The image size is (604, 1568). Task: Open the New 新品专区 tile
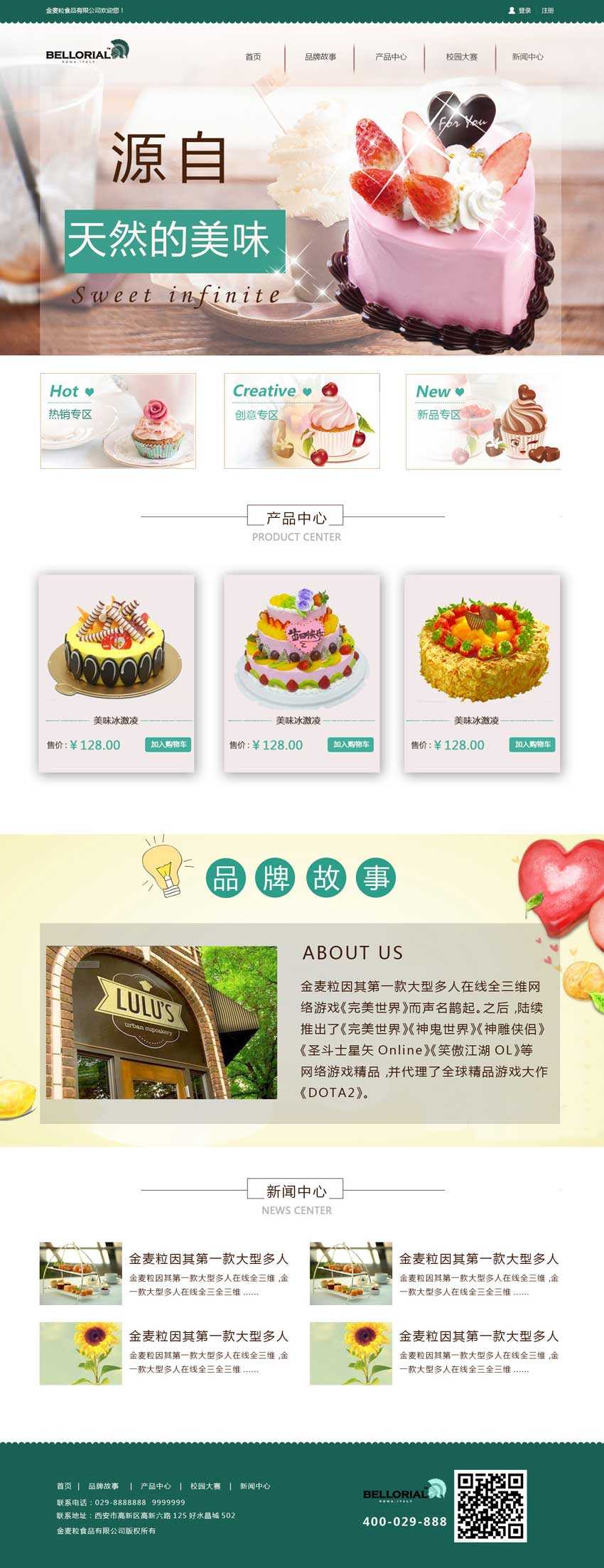click(x=483, y=421)
